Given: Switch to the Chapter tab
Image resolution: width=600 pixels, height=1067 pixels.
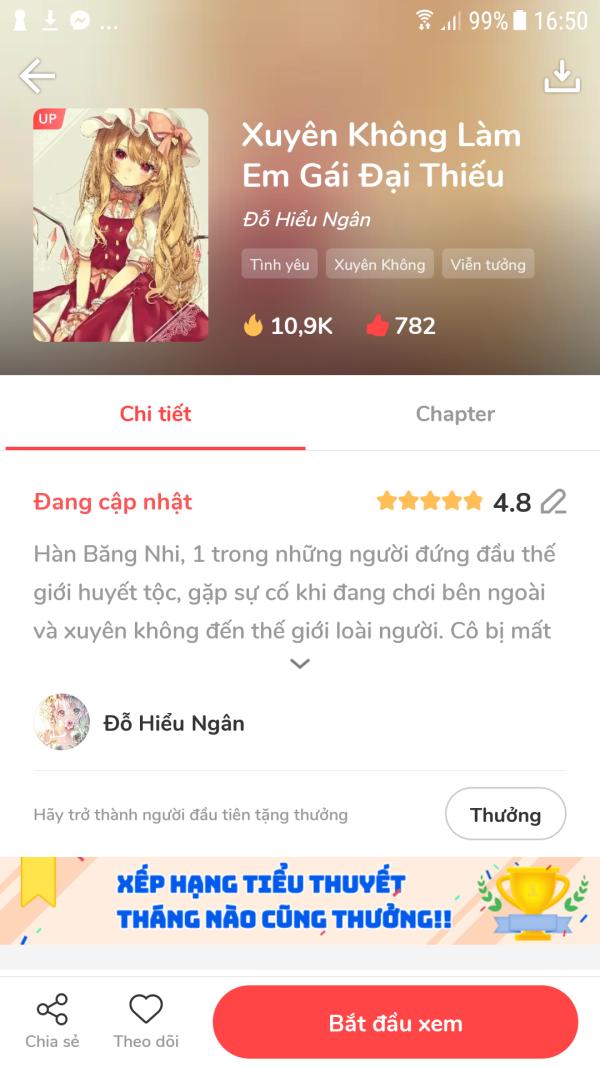Looking at the screenshot, I should (455, 414).
